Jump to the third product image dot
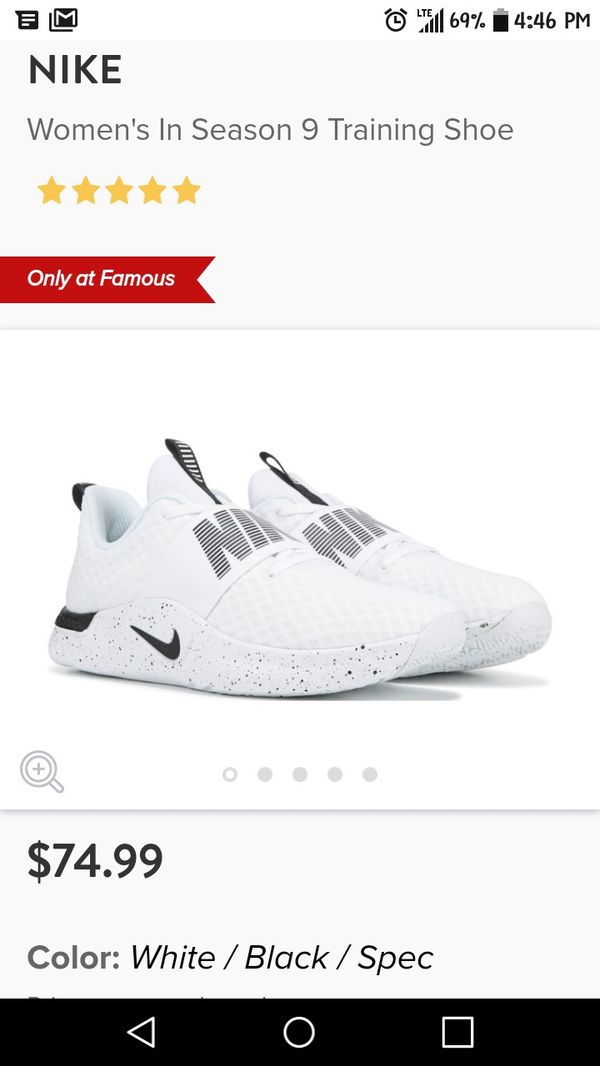This screenshot has height=1066, width=600. tap(300, 774)
